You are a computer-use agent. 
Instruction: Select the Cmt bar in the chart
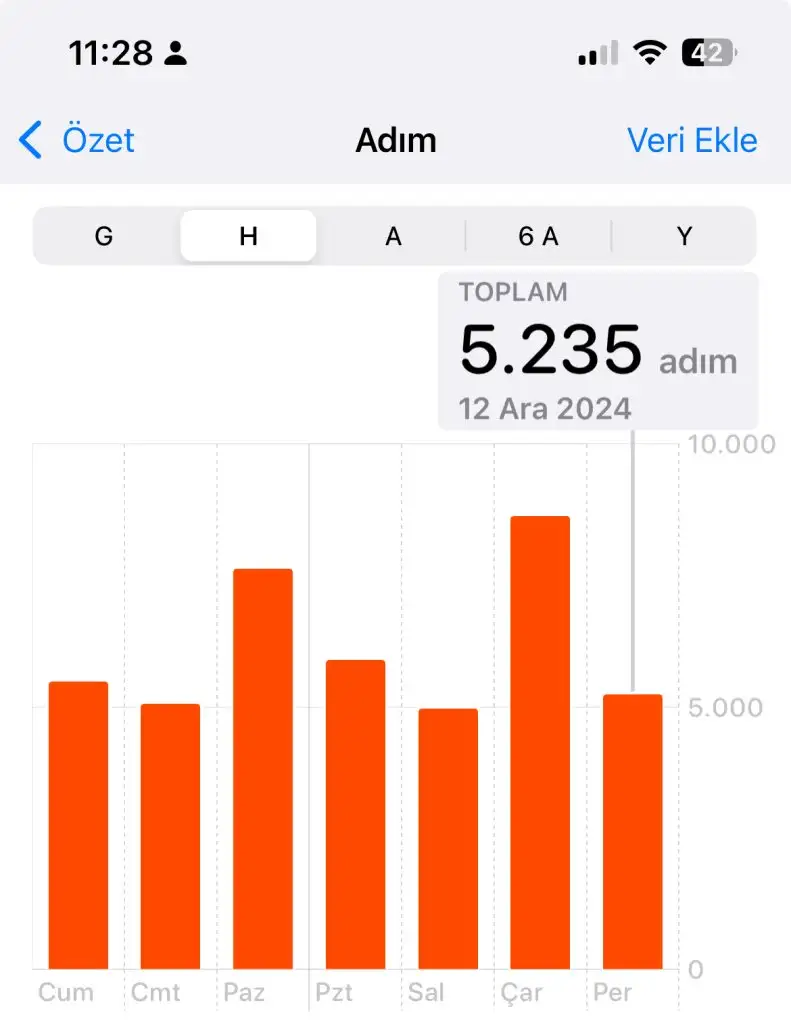coord(170,836)
